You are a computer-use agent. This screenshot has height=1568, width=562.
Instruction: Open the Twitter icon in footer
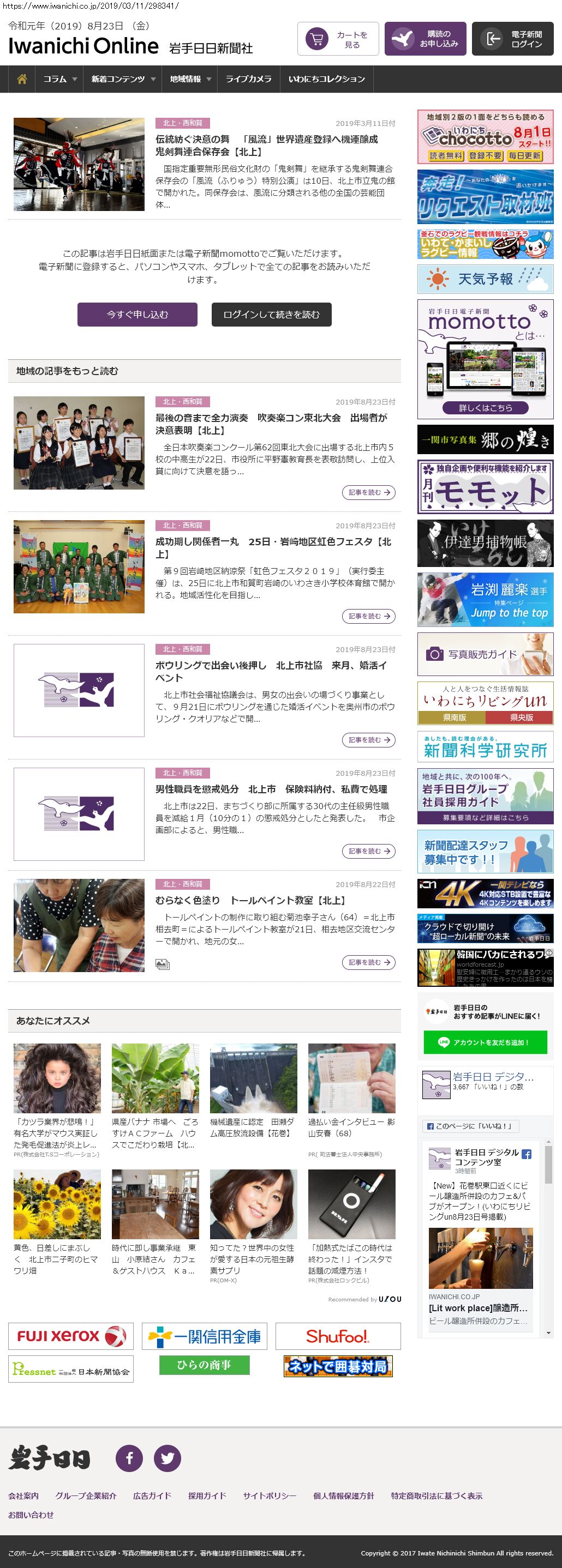coord(168,1458)
